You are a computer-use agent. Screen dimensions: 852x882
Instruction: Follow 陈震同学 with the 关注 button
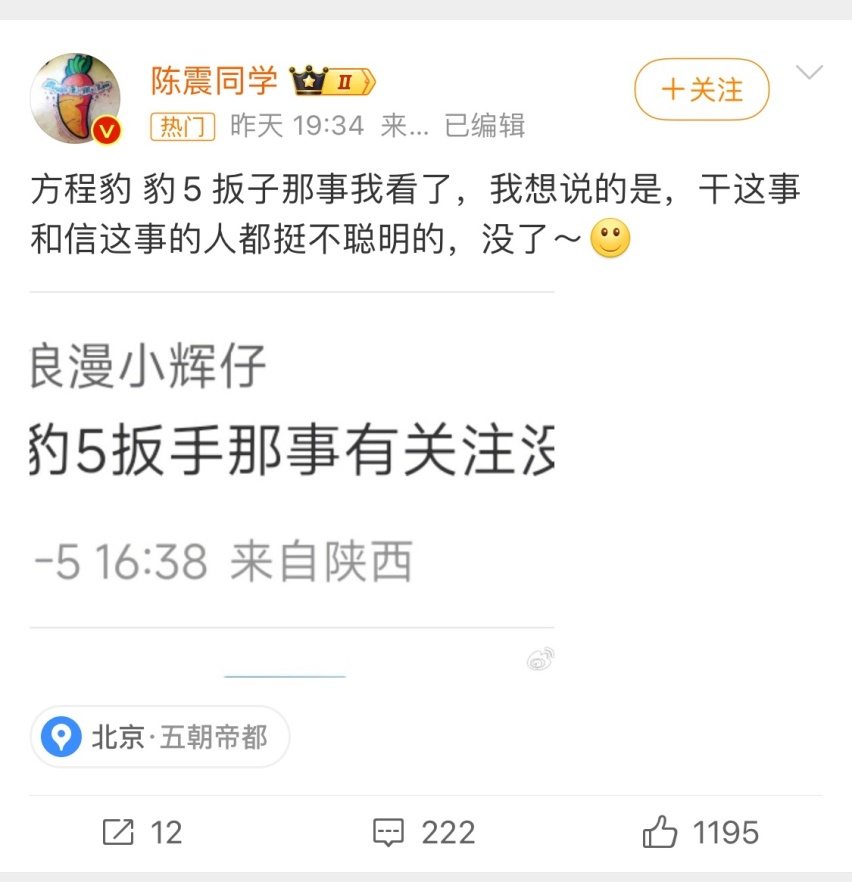(x=702, y=90)
